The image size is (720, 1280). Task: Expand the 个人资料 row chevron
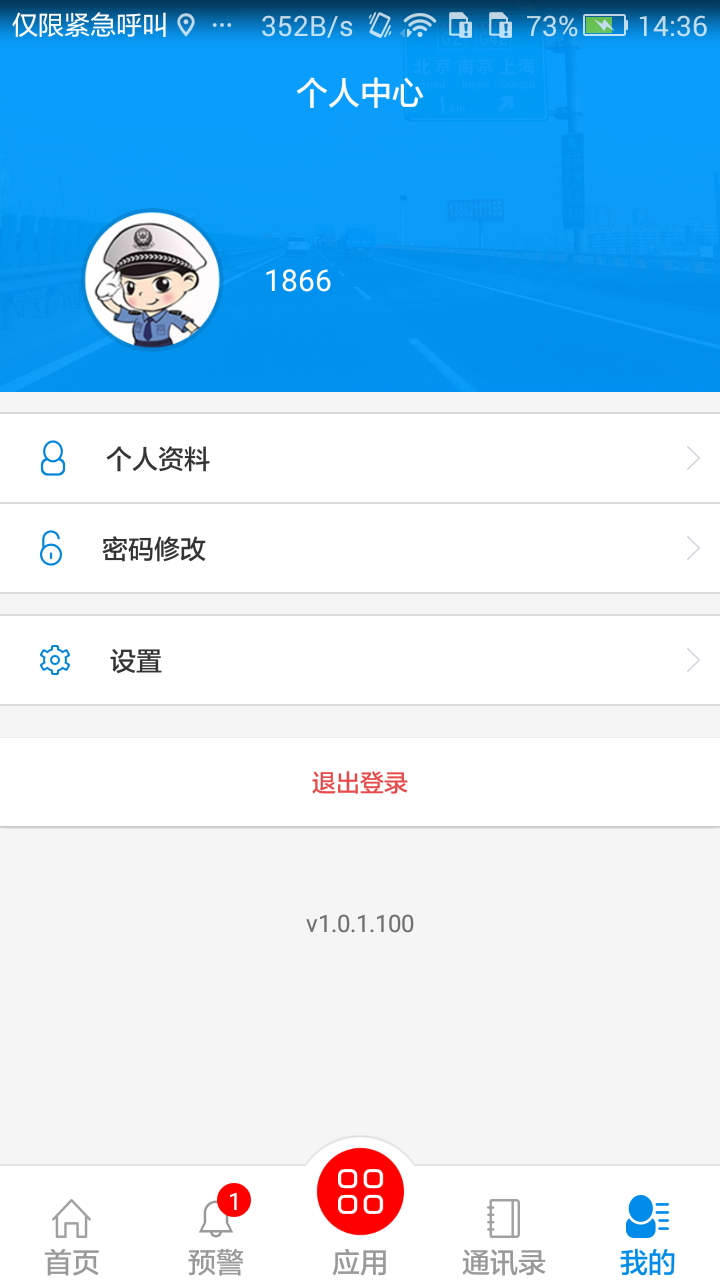click(692, 457)
